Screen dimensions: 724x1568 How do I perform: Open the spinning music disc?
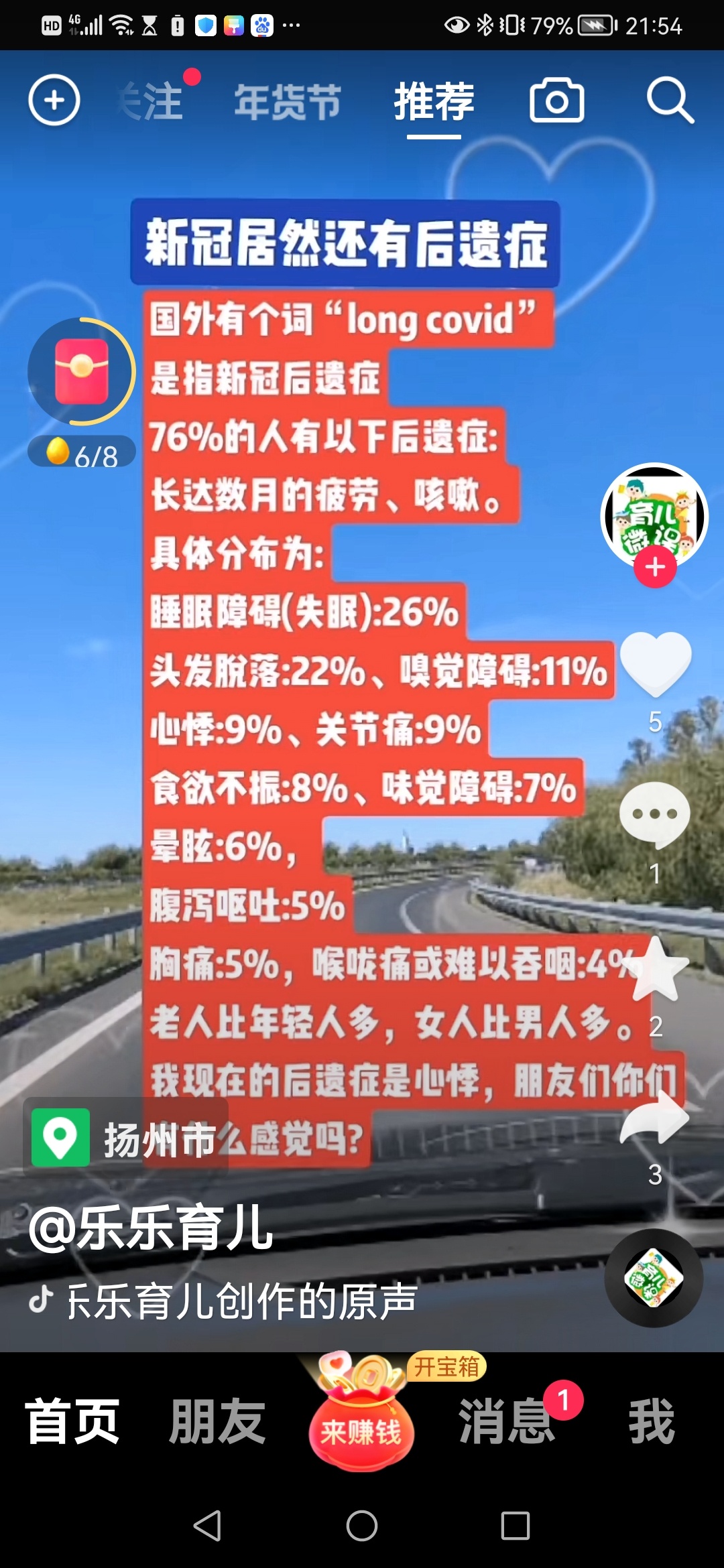(654, 1278)
